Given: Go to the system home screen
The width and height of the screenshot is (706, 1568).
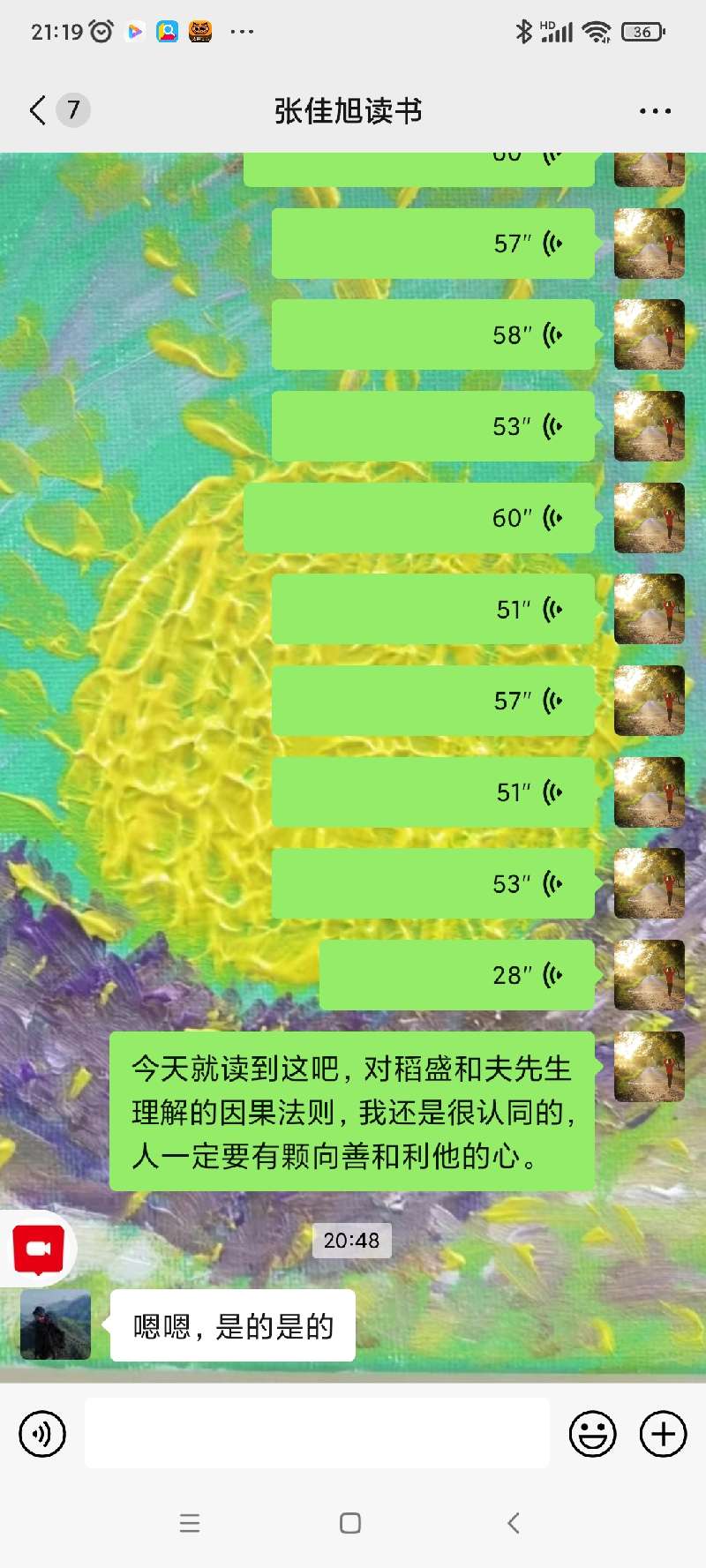Looking at the screenshot, I should [350, 1523].
